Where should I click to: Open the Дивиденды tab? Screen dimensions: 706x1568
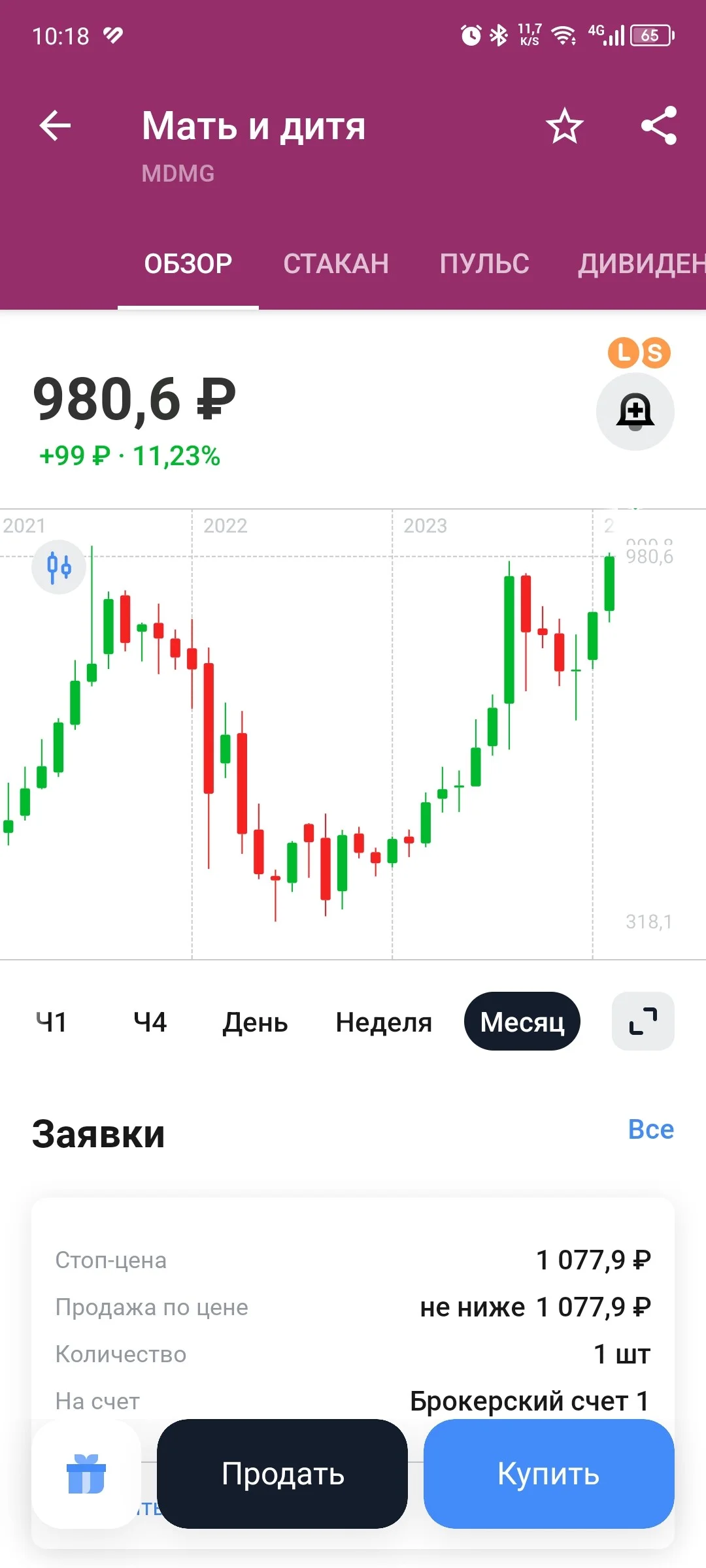coord(641,264)
